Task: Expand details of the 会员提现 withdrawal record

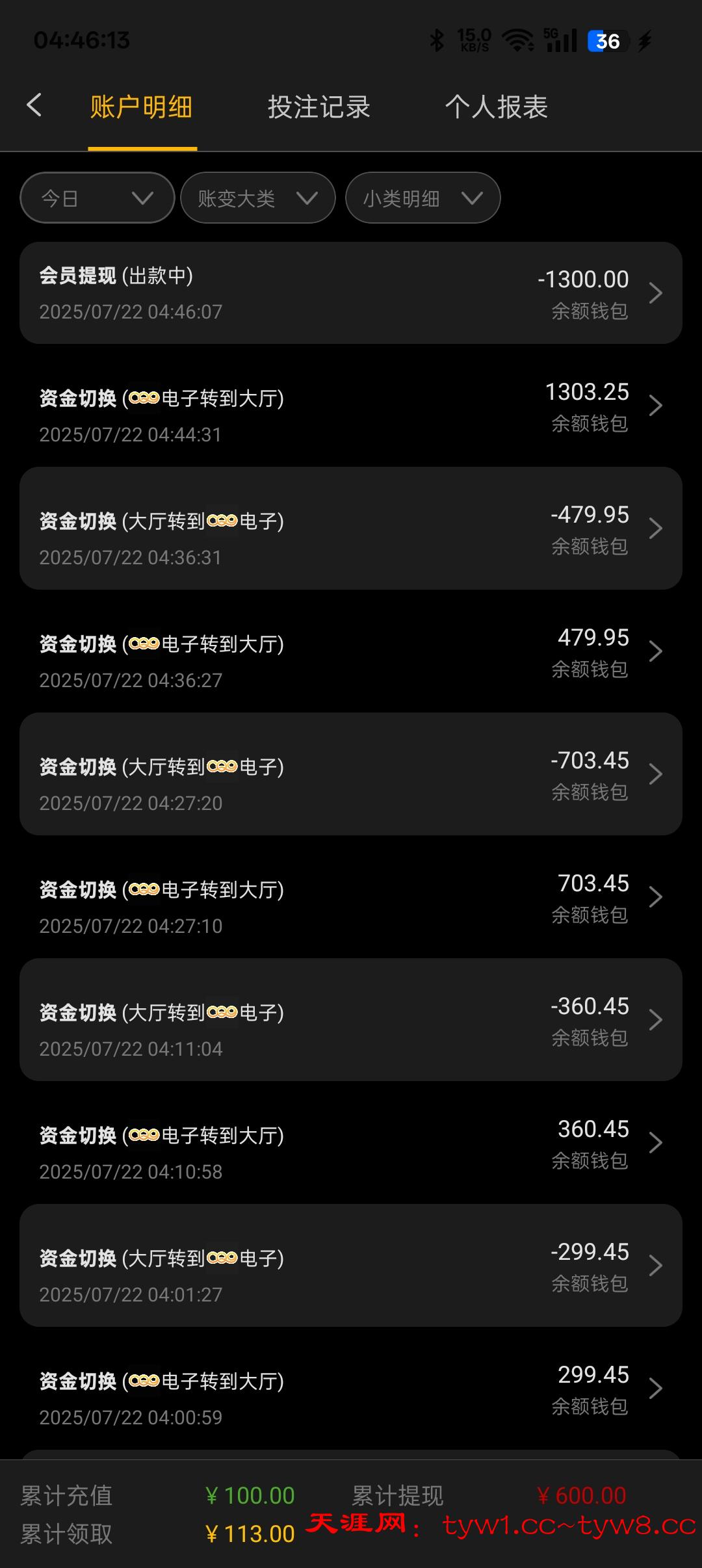Action: (x=656, y=293)
